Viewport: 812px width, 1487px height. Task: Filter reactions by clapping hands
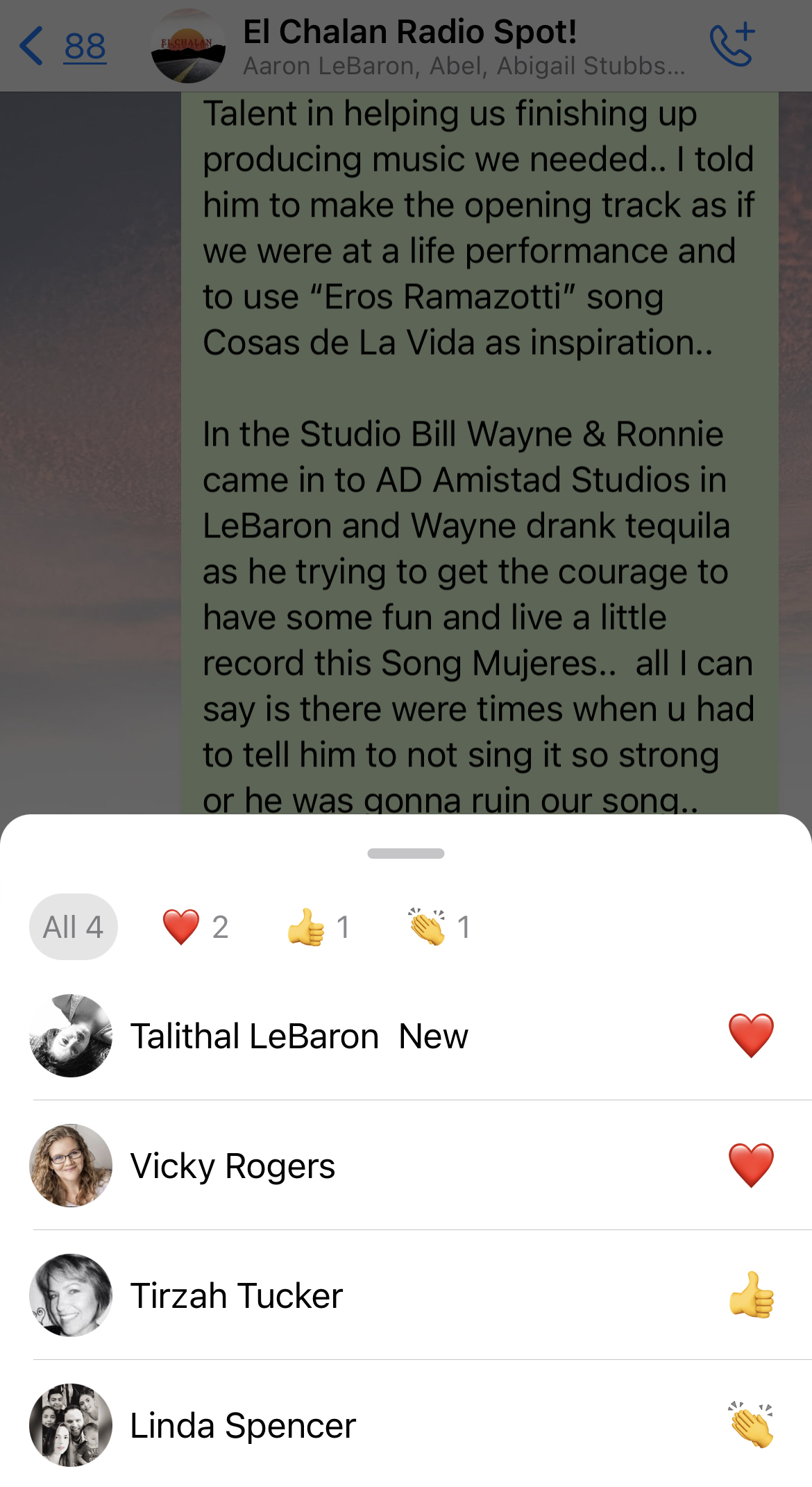click(440, 927)
